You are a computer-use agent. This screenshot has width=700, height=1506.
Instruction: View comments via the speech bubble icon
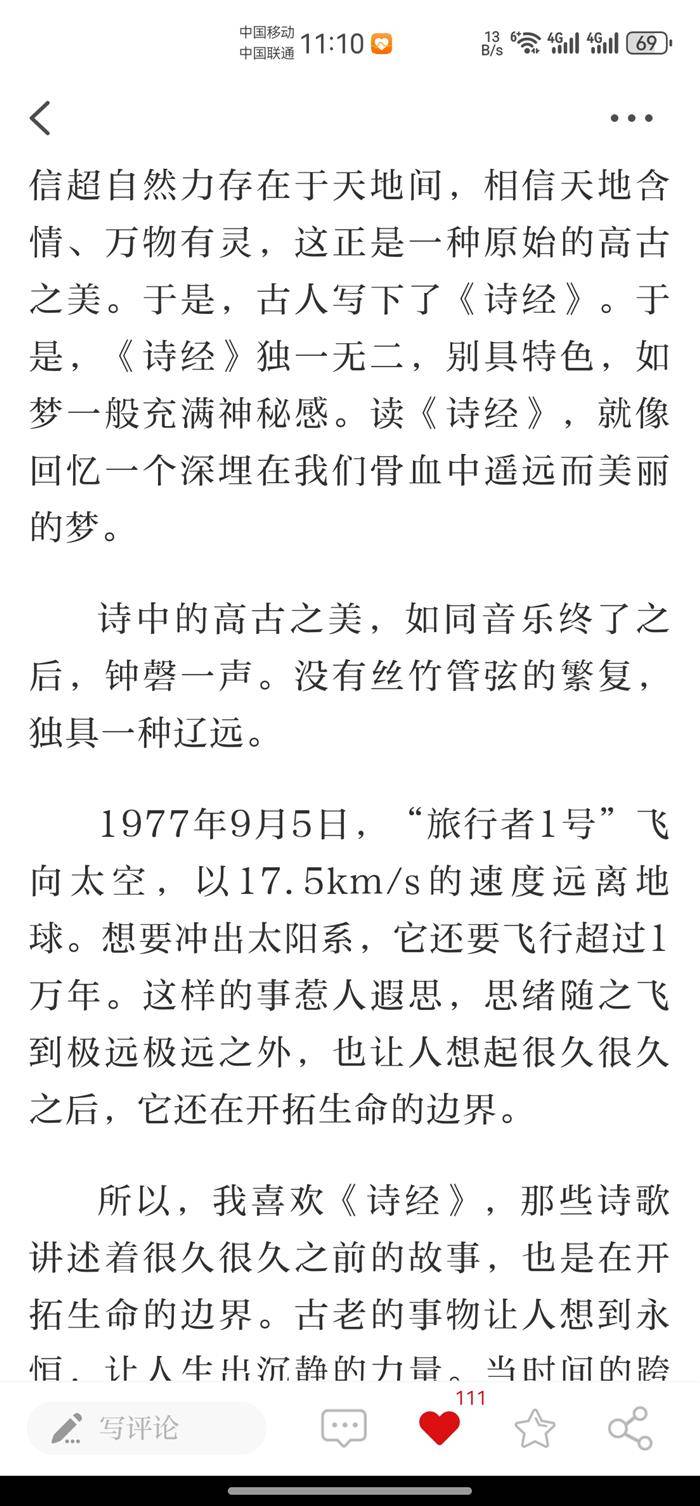click(x=343, y=1428)
